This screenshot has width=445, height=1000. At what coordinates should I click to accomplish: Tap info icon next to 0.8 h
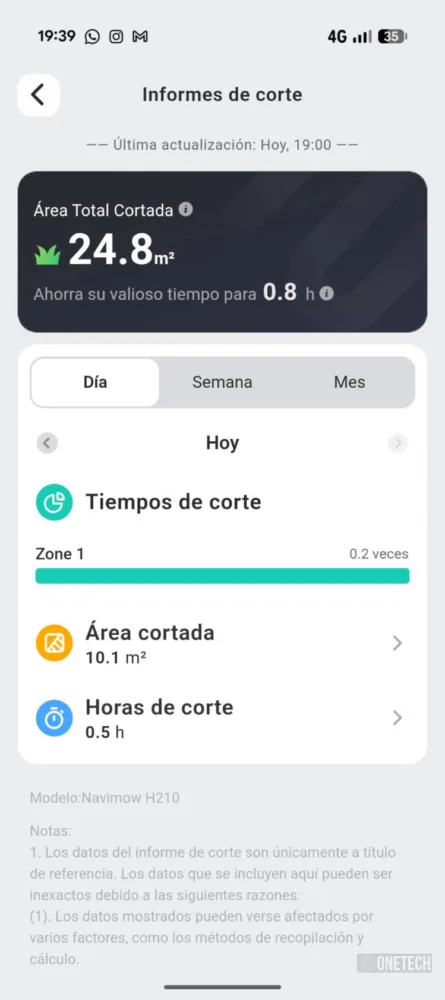coord(326,293)
